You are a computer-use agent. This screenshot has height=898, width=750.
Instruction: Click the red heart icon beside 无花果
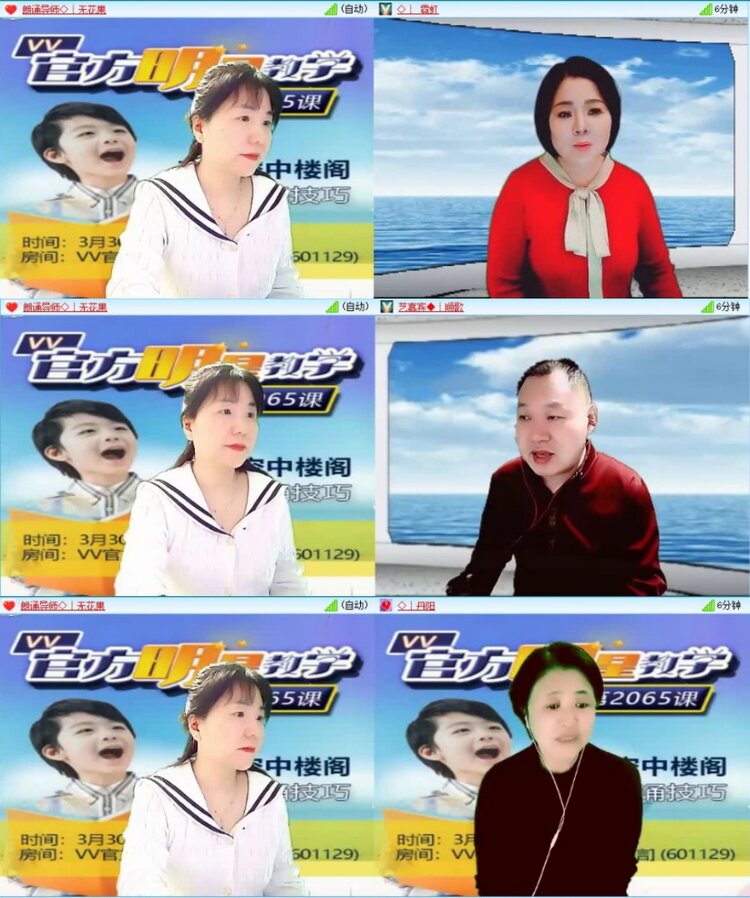pyautogui.click(x=10, y=8)
